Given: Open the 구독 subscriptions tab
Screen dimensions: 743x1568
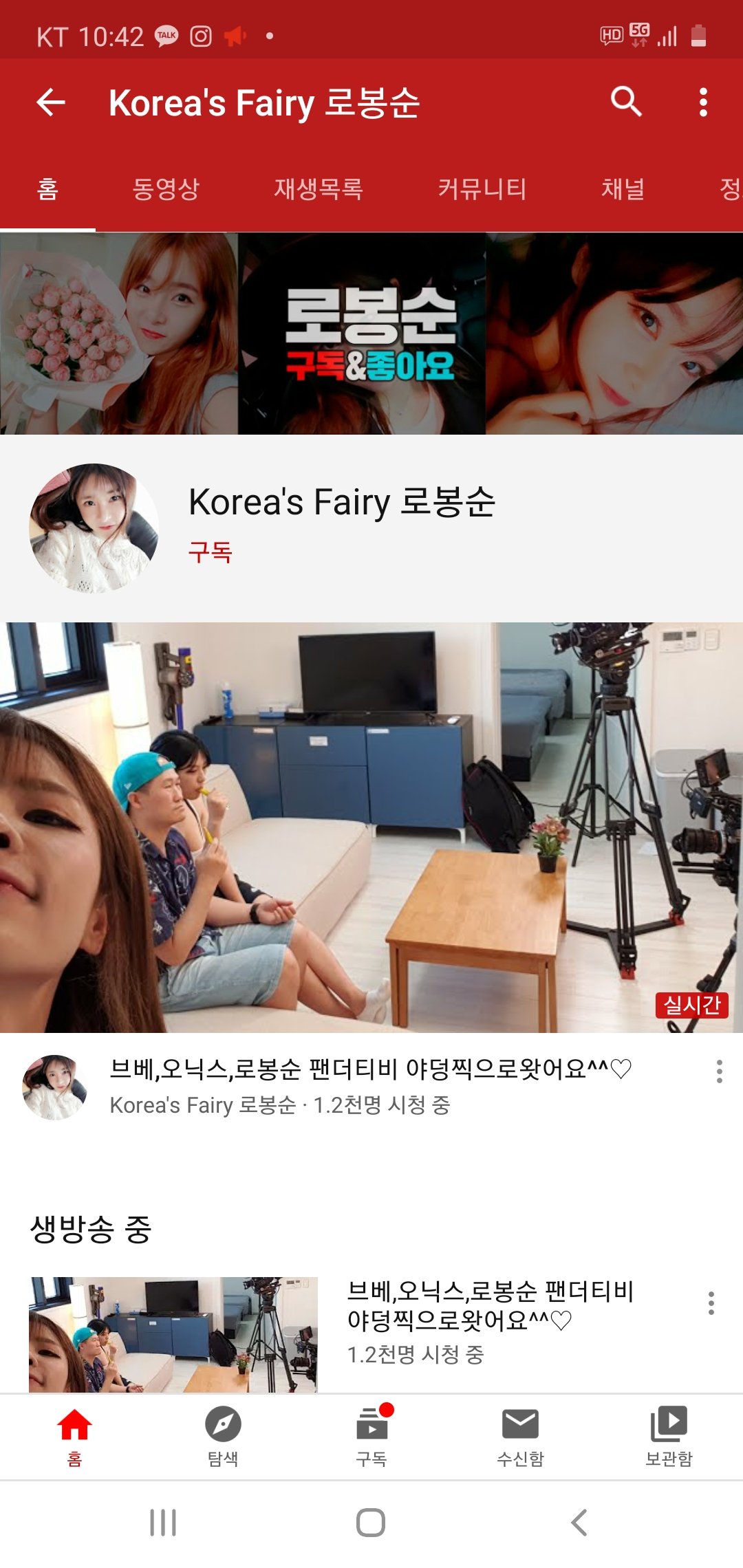Looking at the screenshot, I should pos(371,1437).
